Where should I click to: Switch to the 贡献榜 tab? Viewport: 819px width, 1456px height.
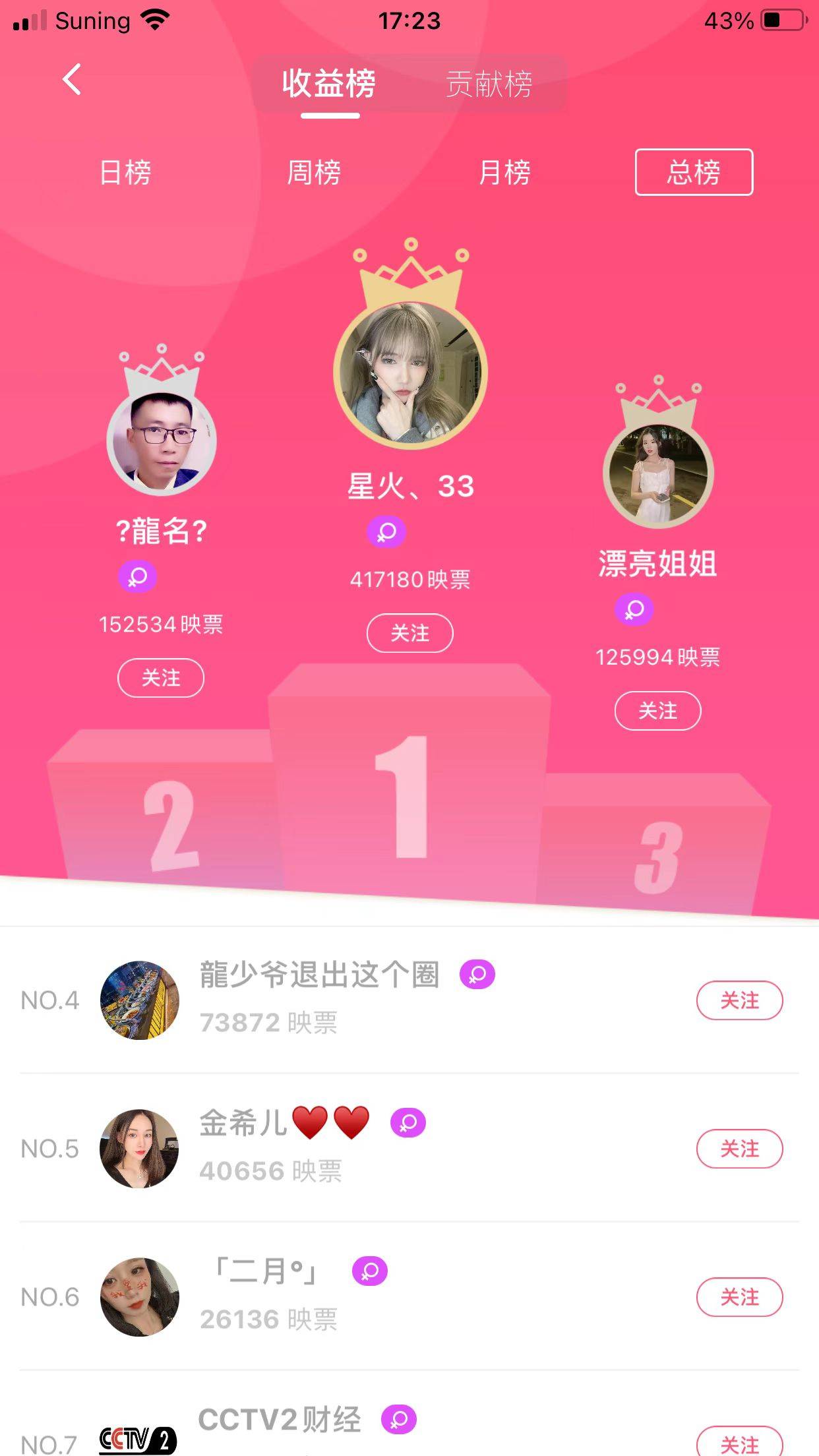click(x=489, y=84)
